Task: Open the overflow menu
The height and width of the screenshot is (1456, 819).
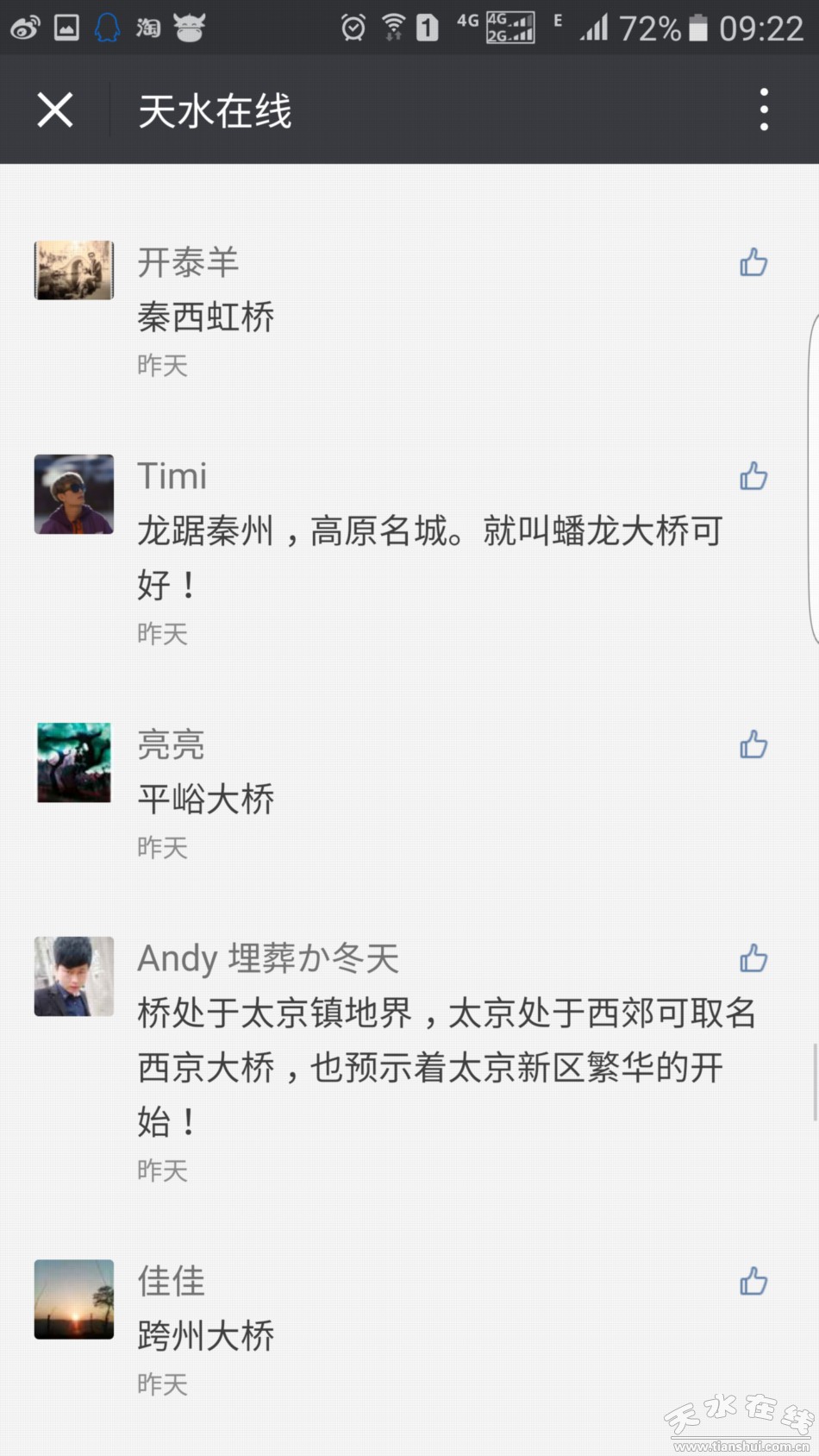Action: [764, 110]
